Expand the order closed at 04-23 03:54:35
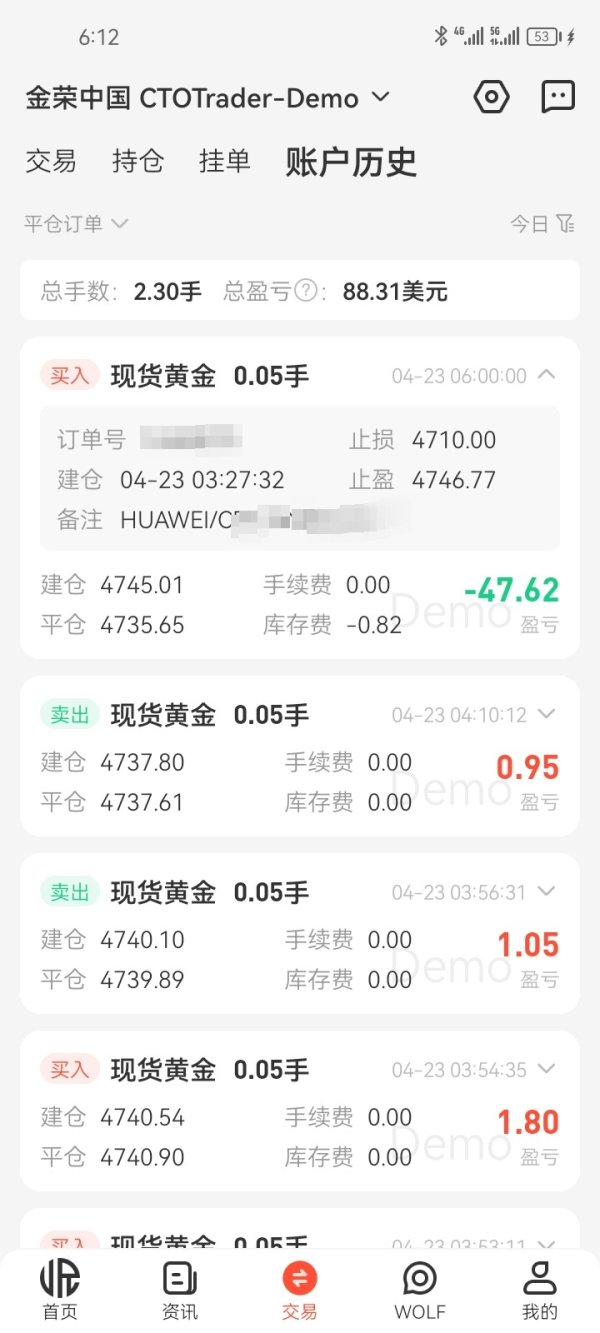This screenshot has width=600, height=1333. pos(547,1069)
